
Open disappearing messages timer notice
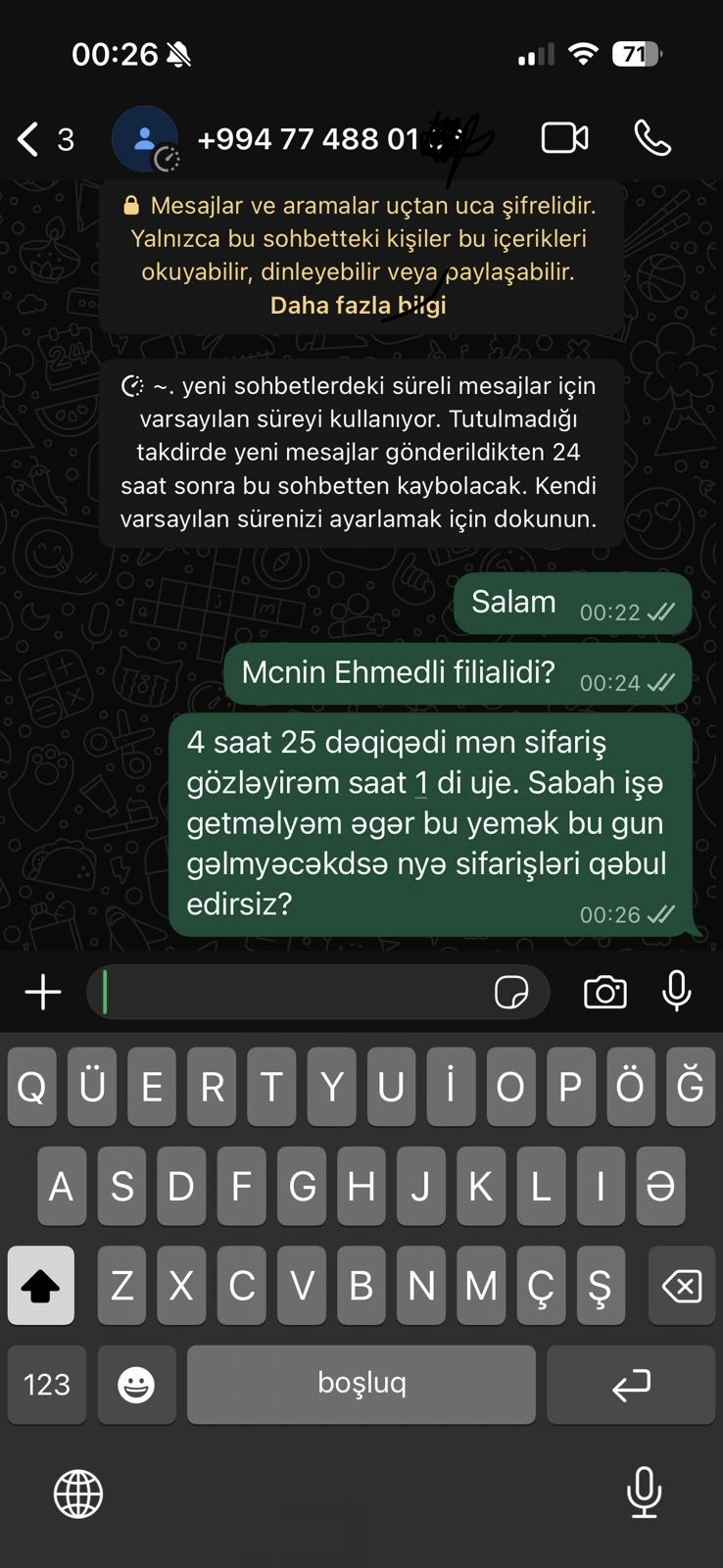pyautogui.click(x=361, y=452)
